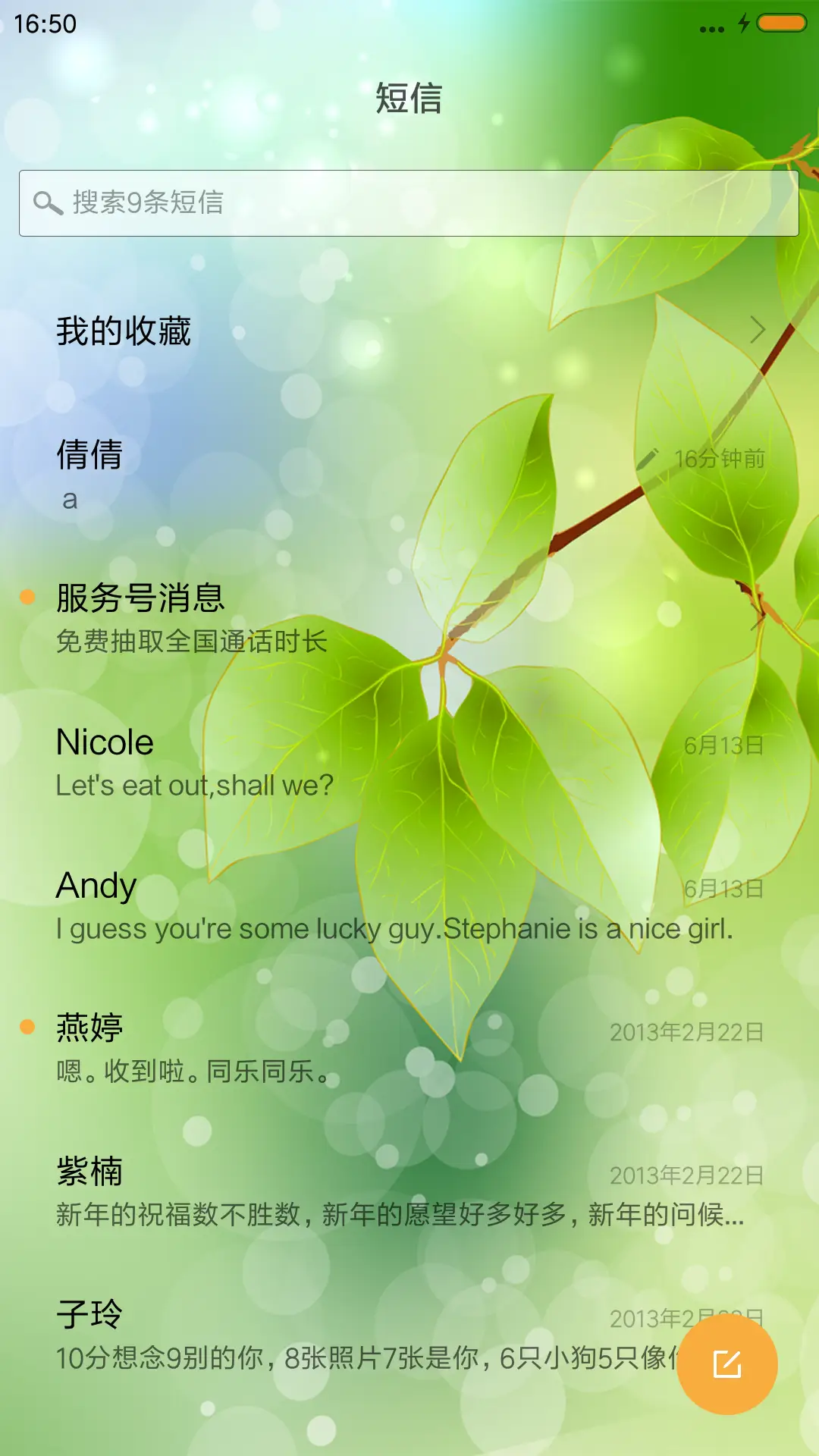
Task: Tap the unread indicator beside 燕婷
Action: click(x=27, y=1028)
